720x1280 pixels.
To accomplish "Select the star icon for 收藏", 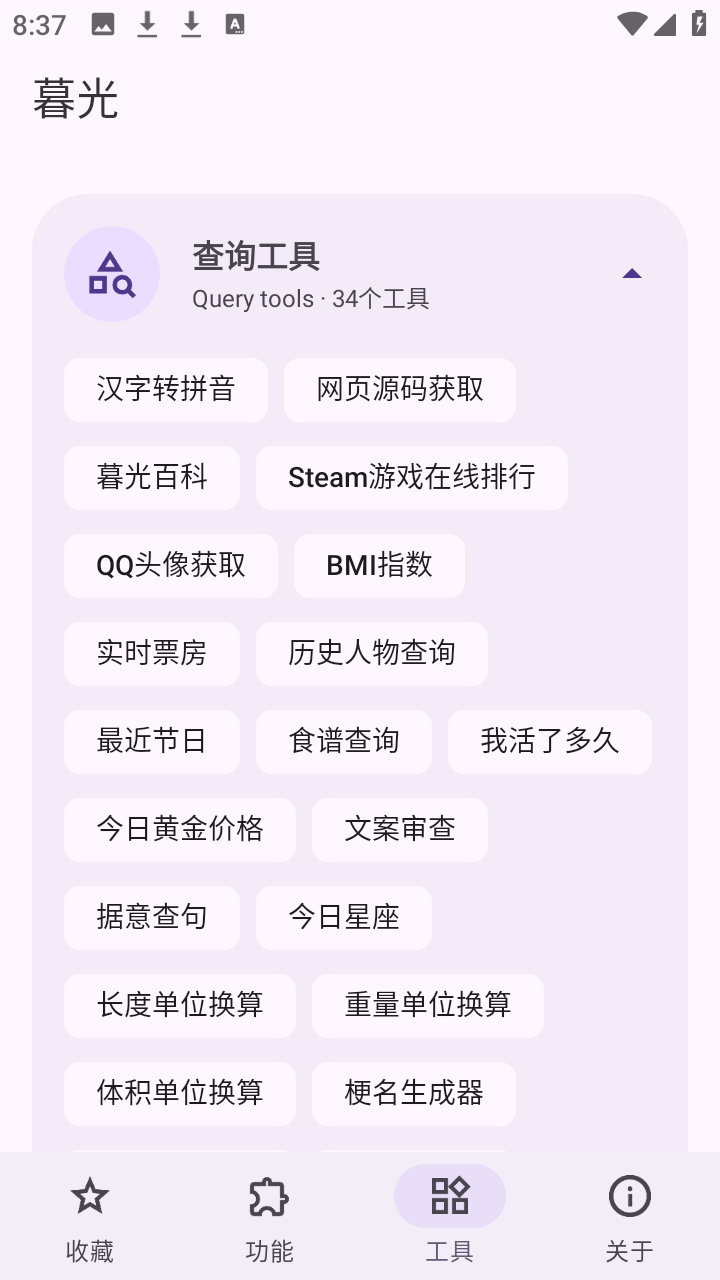I will tap(90, 1196).
